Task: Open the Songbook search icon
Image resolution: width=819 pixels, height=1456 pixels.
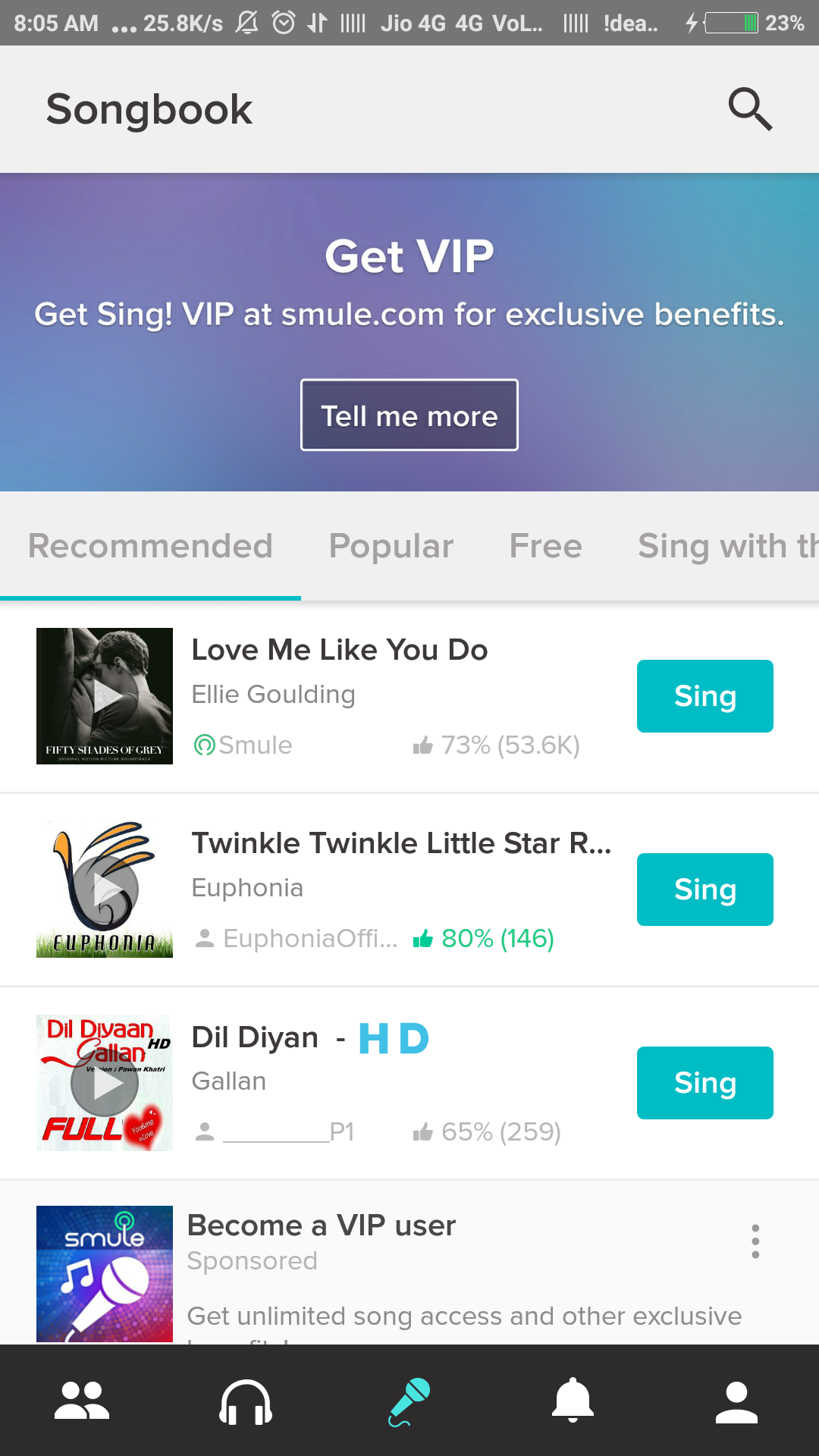Action: pyautogui.click(x=750, y=110)
